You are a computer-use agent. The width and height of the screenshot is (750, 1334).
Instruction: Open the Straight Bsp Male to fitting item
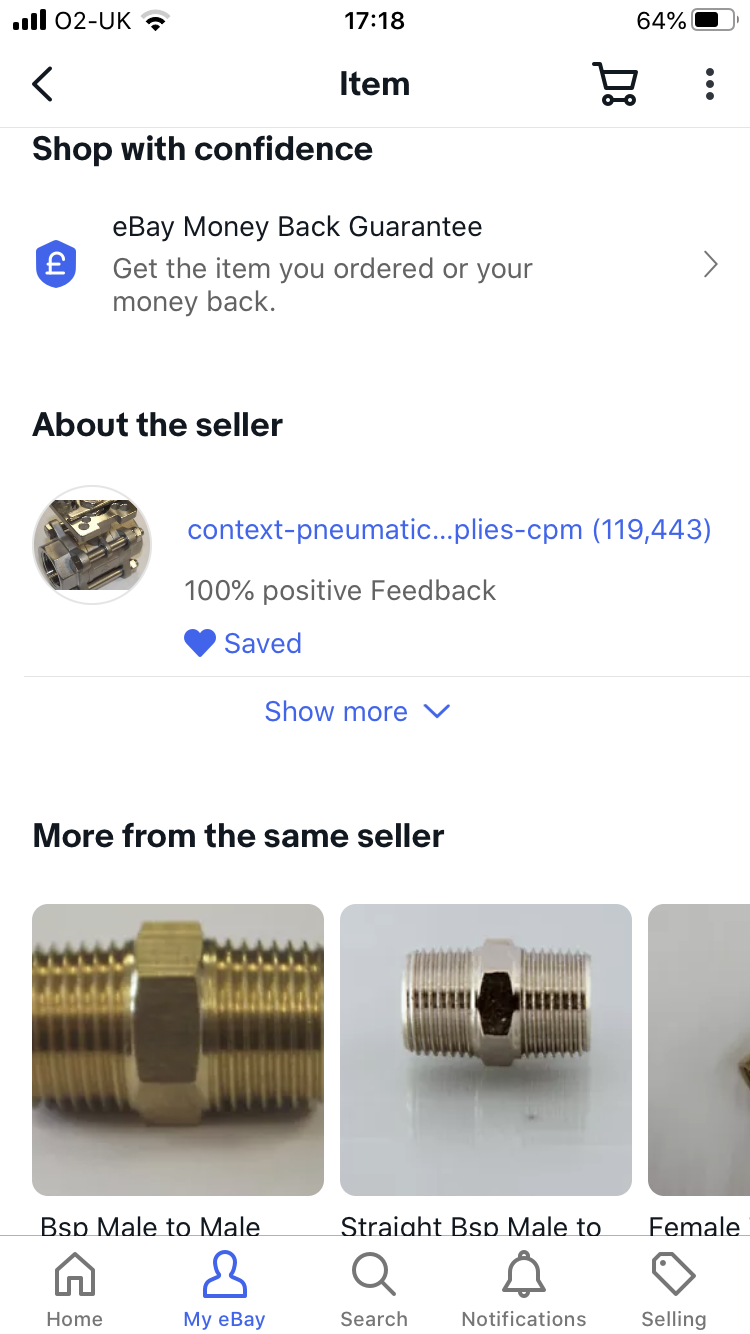[x=486, y=1050]
